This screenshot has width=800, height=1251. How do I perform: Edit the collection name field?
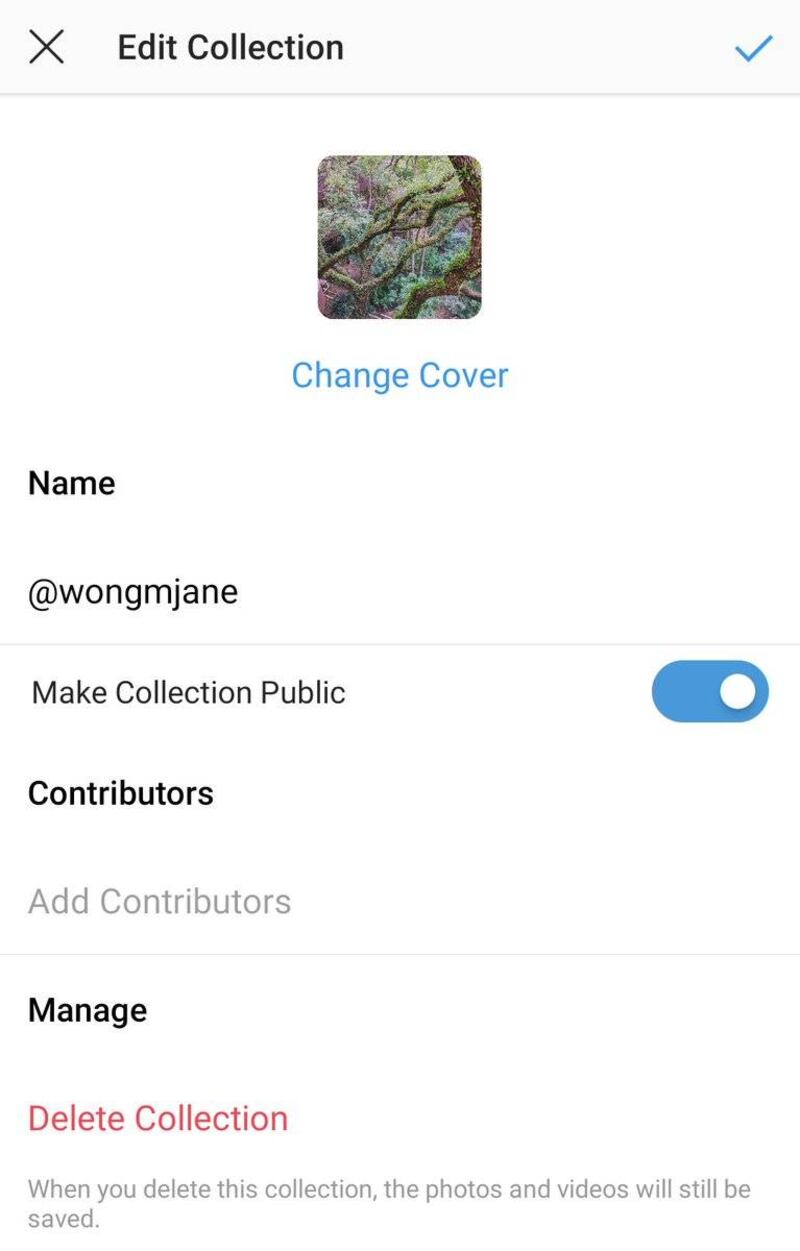coord(300,592)
